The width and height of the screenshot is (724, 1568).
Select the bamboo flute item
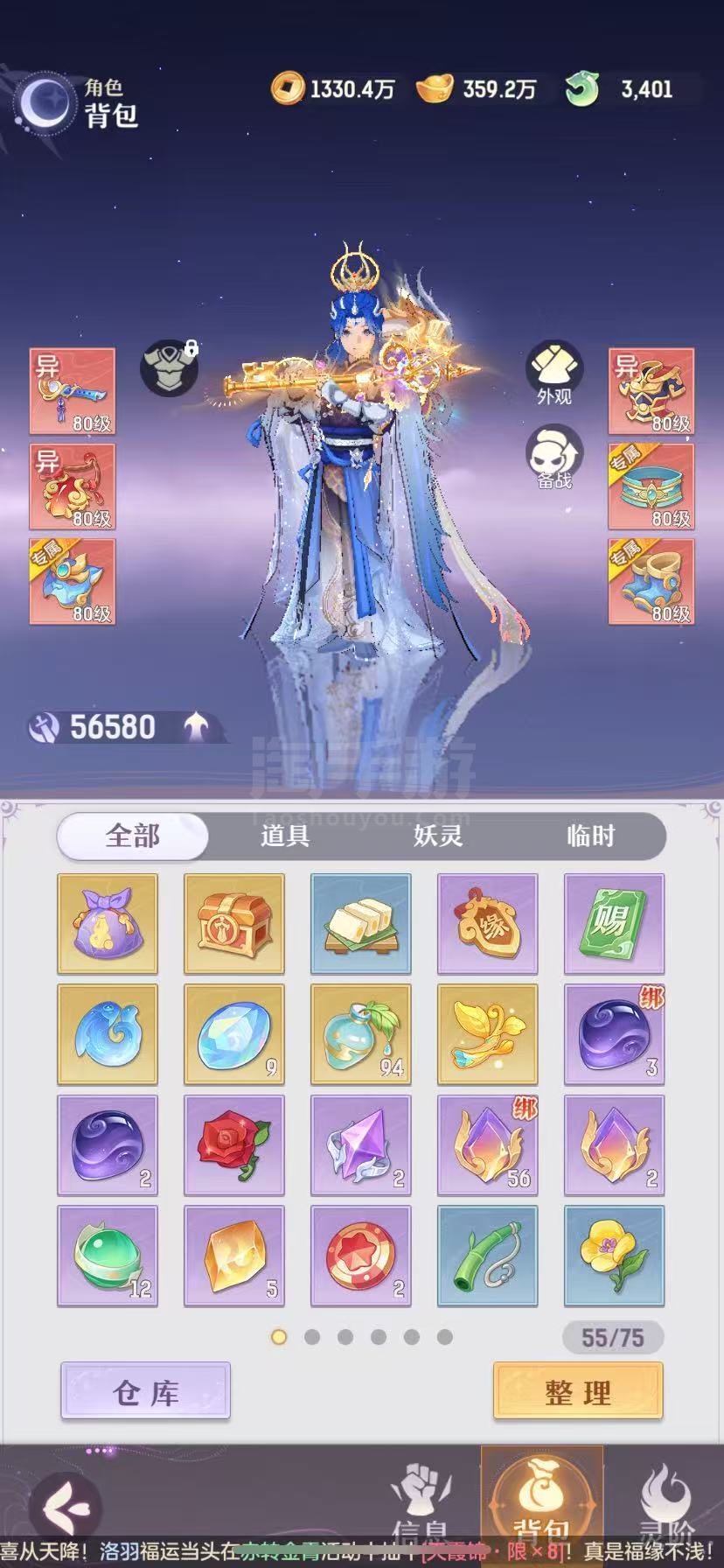(487, 1256)
